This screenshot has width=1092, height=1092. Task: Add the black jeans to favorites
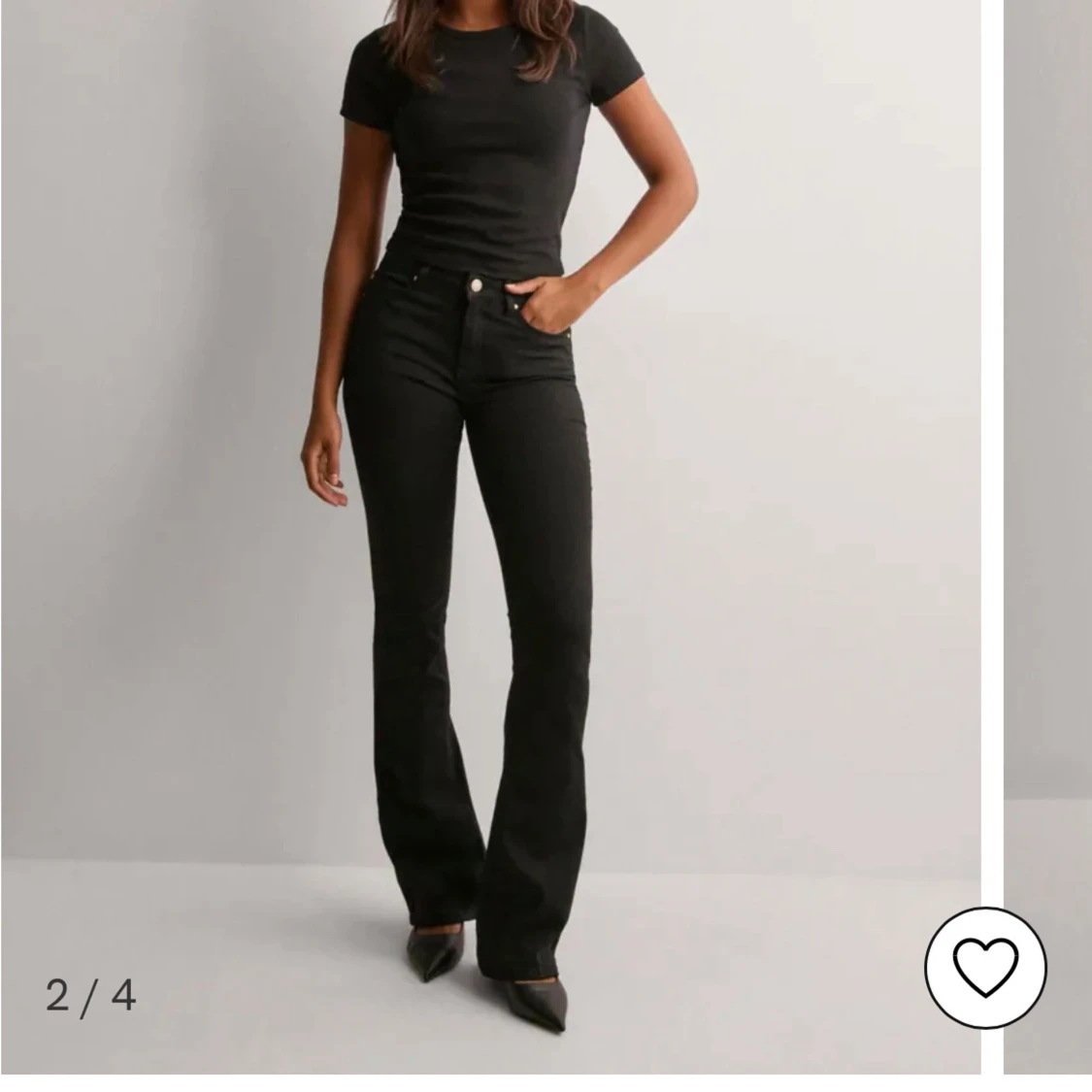[985, 968]
